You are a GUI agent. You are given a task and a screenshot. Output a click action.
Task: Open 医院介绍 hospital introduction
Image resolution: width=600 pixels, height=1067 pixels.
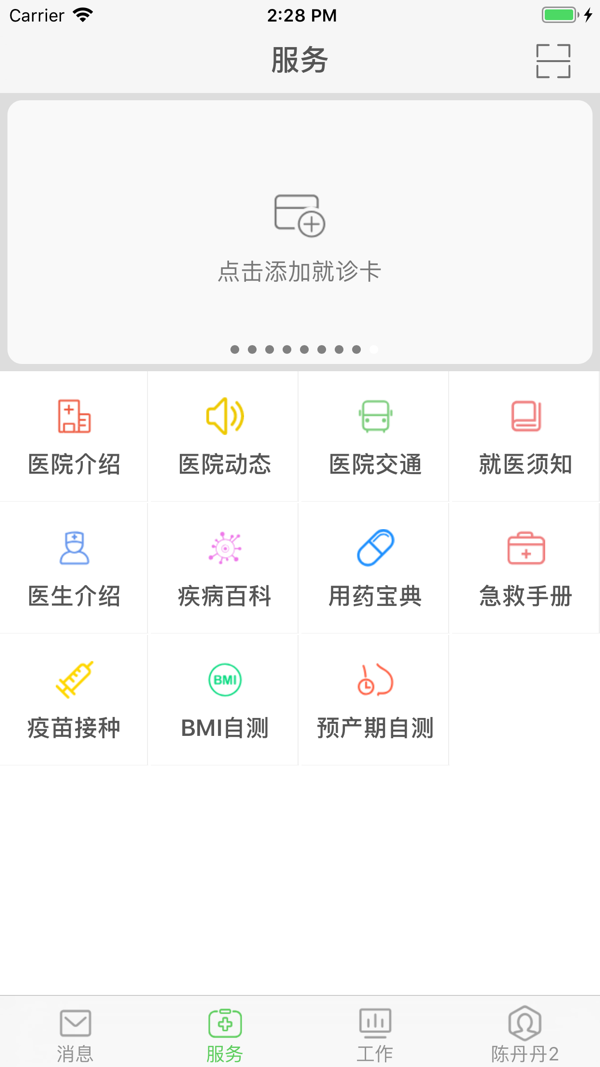point(74,437)
